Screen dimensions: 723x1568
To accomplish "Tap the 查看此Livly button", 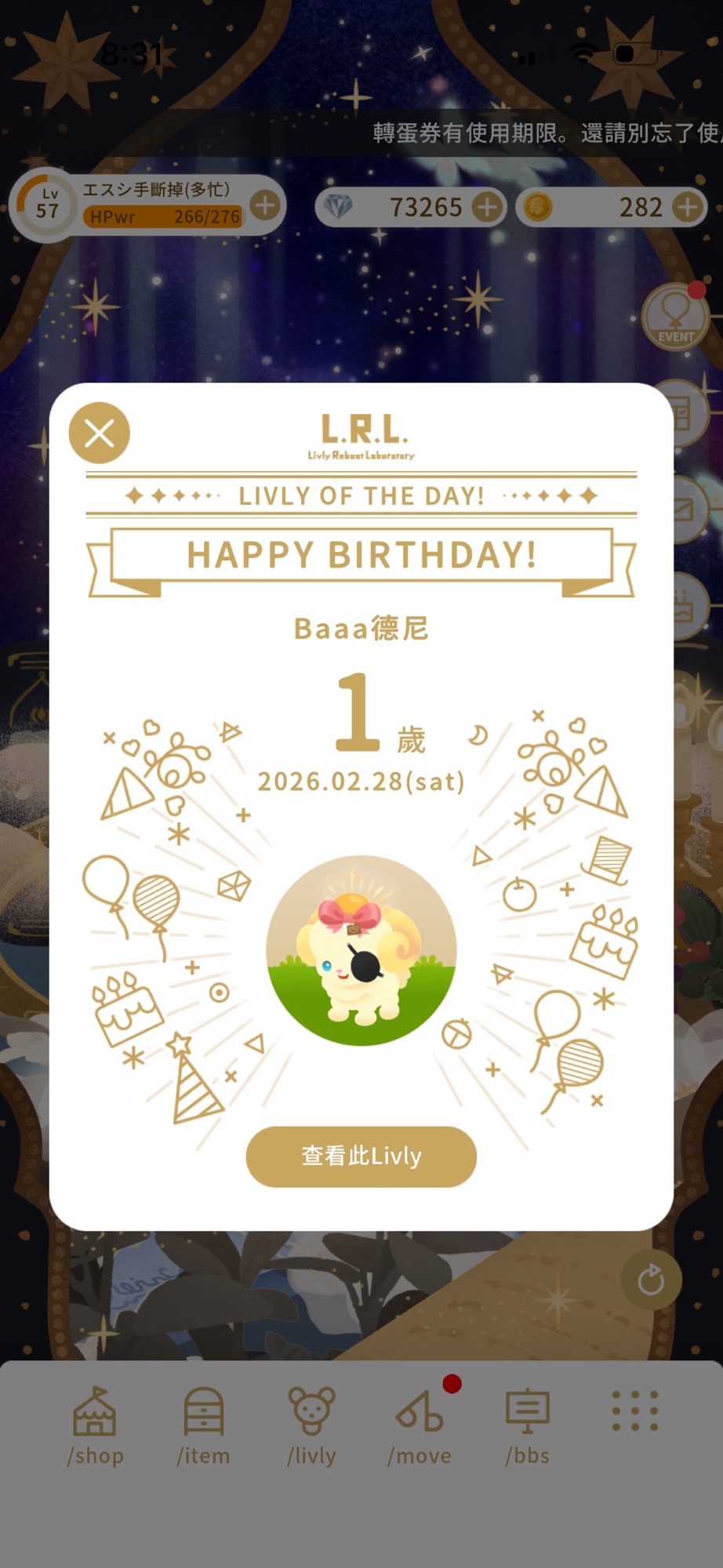I will [x=361, y=1156].
